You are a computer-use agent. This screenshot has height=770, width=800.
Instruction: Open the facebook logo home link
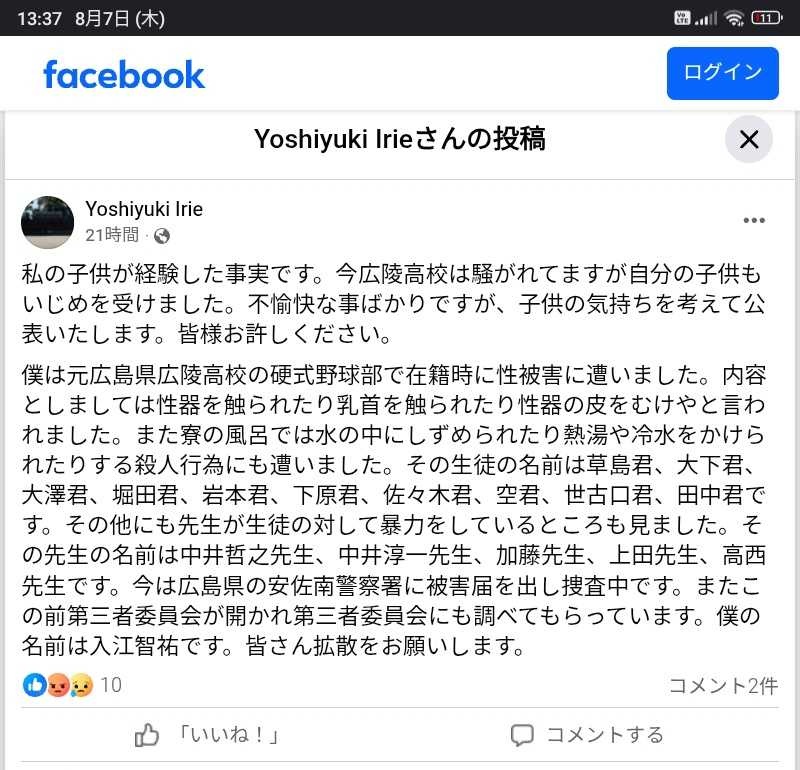124,75
